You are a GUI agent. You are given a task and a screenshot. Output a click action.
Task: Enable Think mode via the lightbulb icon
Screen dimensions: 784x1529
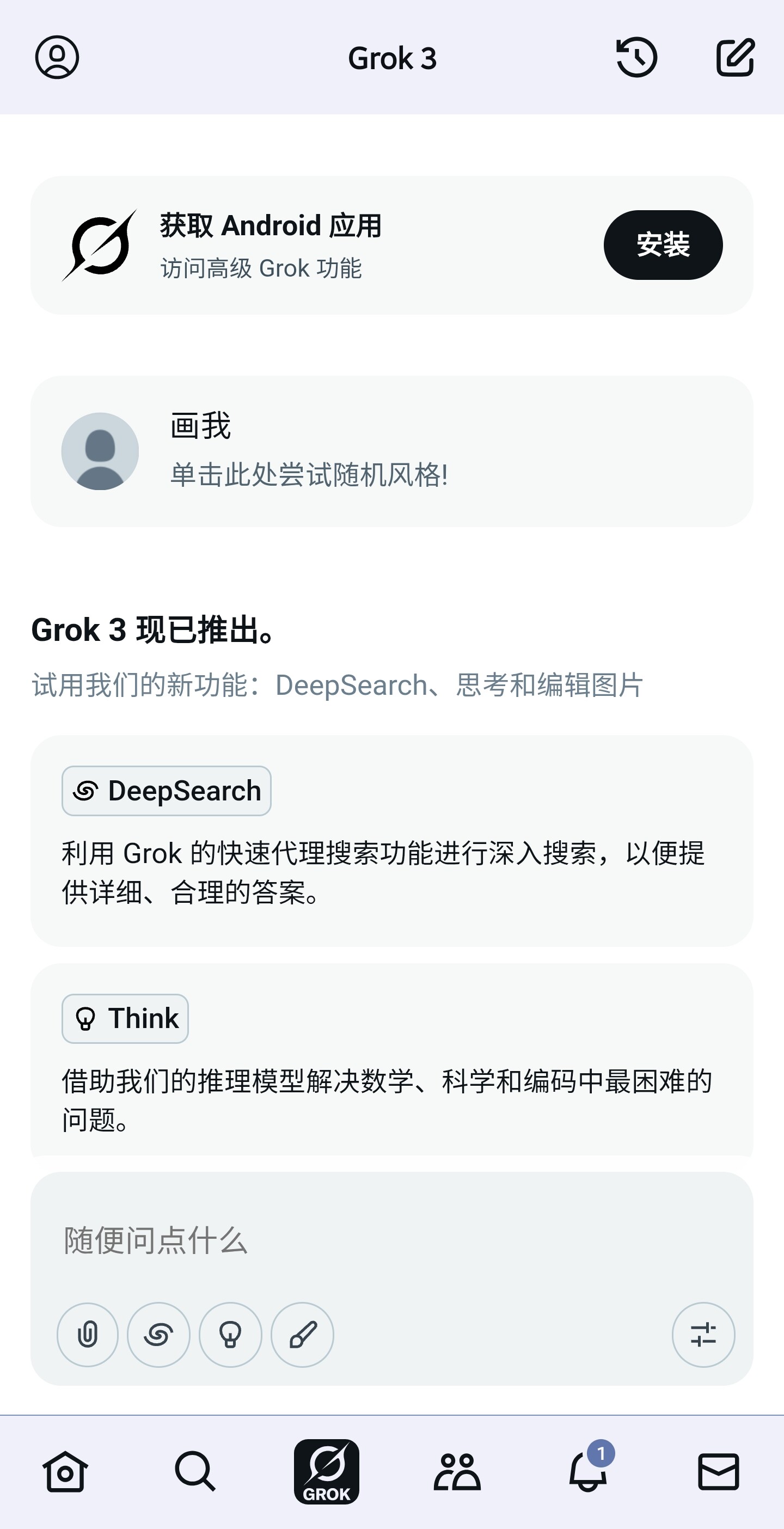click(230, 1335)
